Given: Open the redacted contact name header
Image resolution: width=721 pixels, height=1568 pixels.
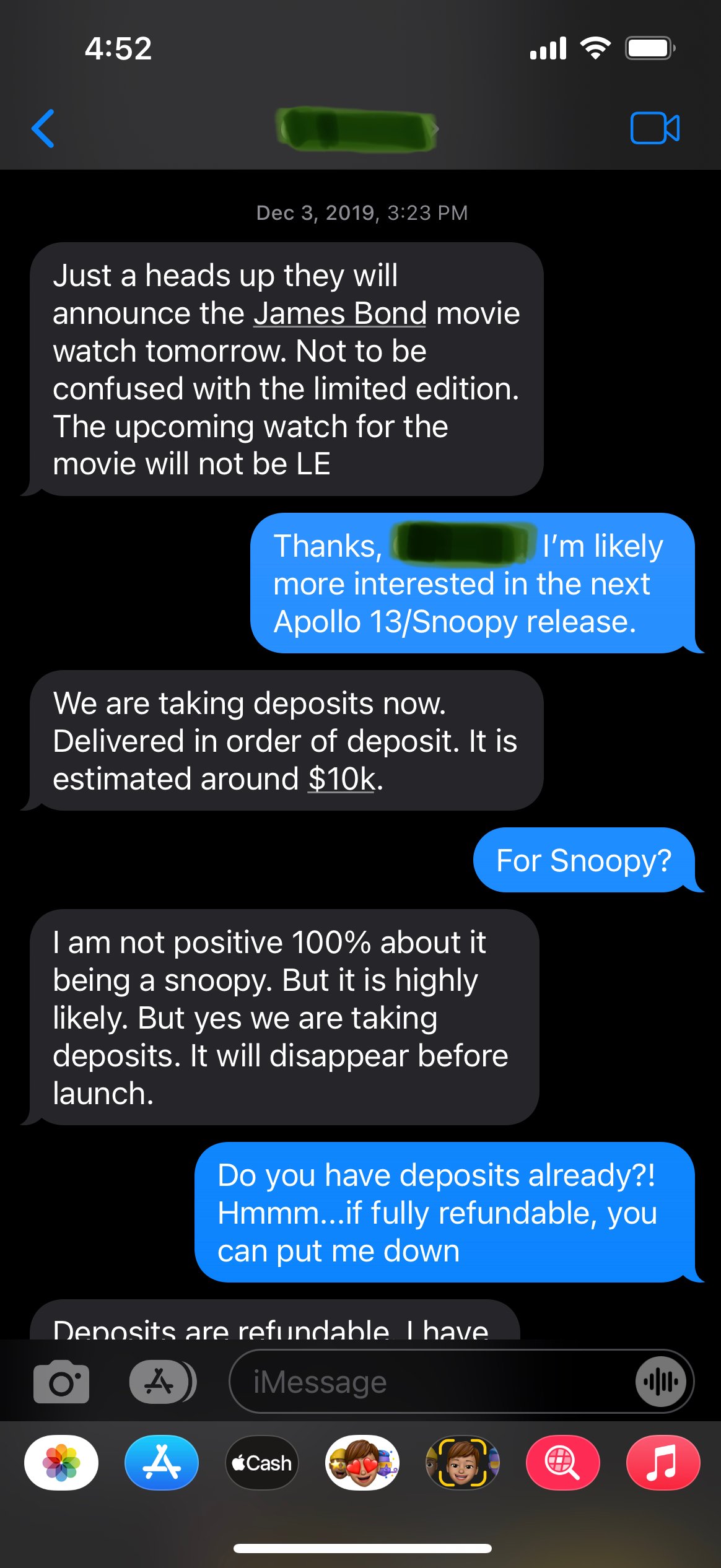Looking at the screenshot, I should [357, 129].
